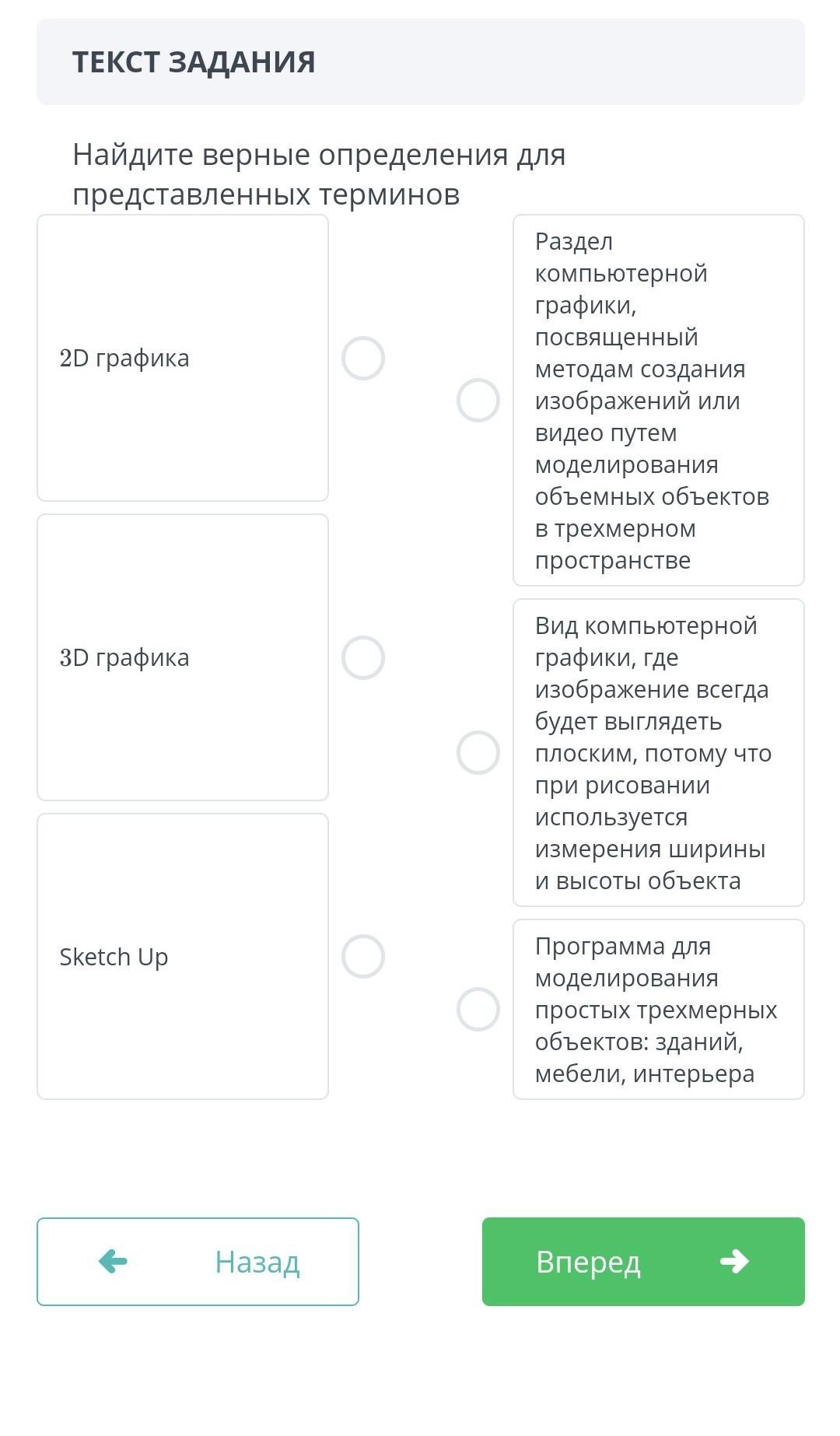The image size is (840, 1436).
Task: Go back with the Назад button
Action: click(x=198, y=1262)
